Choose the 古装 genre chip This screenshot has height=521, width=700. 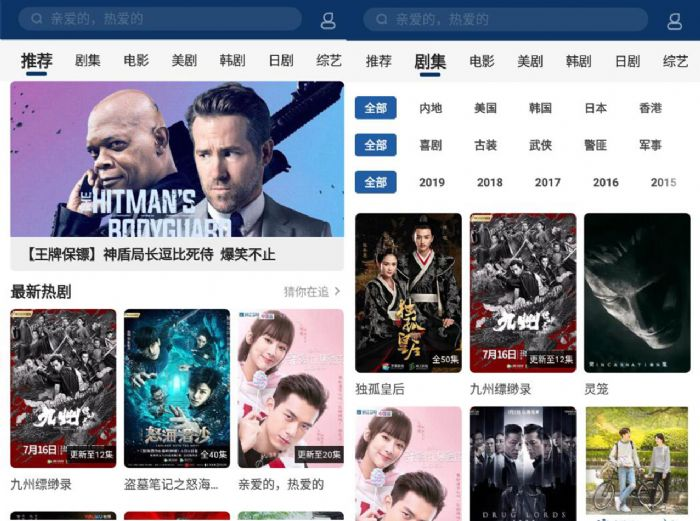(x=485, y=145)
